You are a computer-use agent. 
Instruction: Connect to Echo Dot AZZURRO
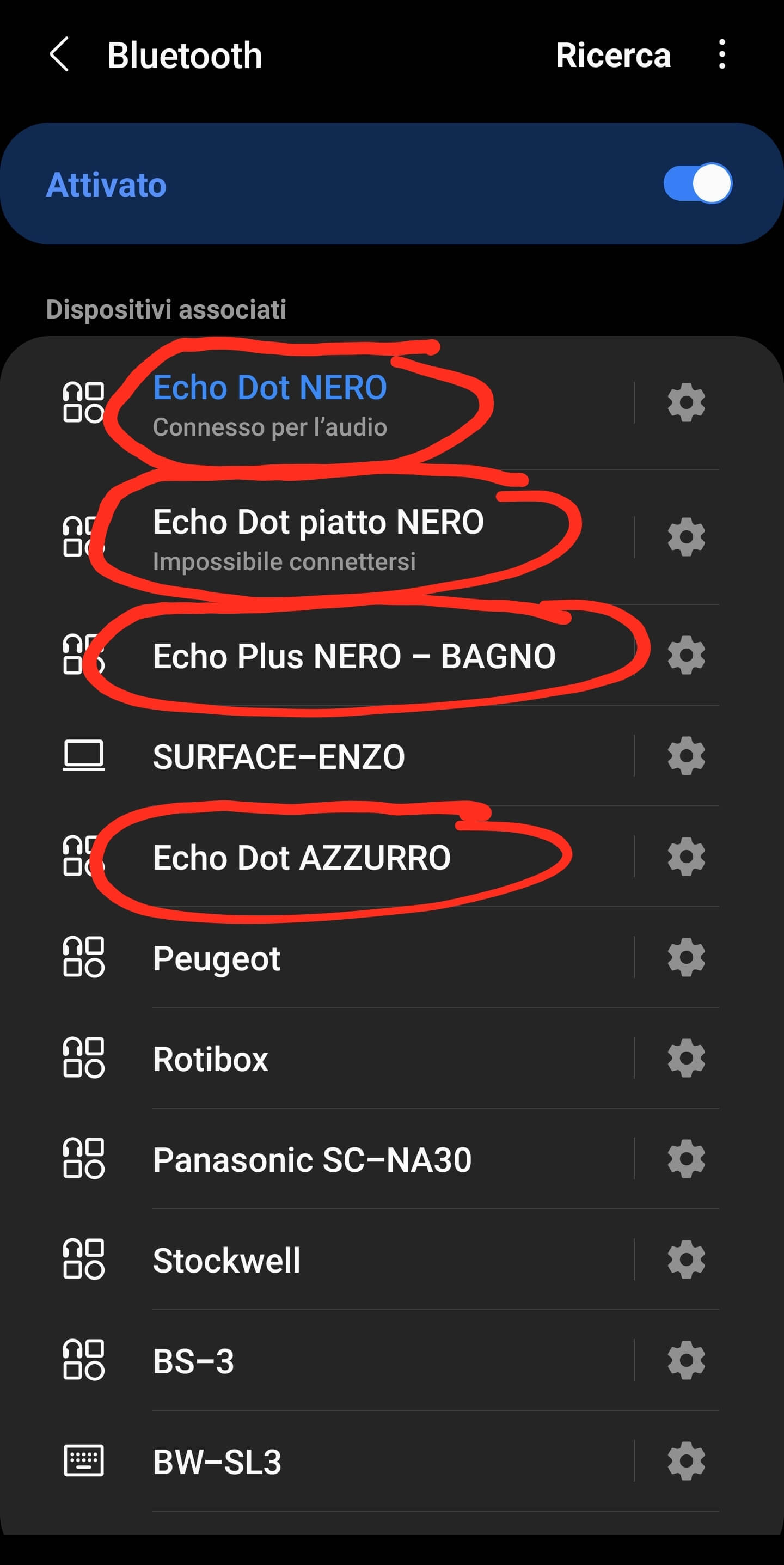[x=301, y=857]
